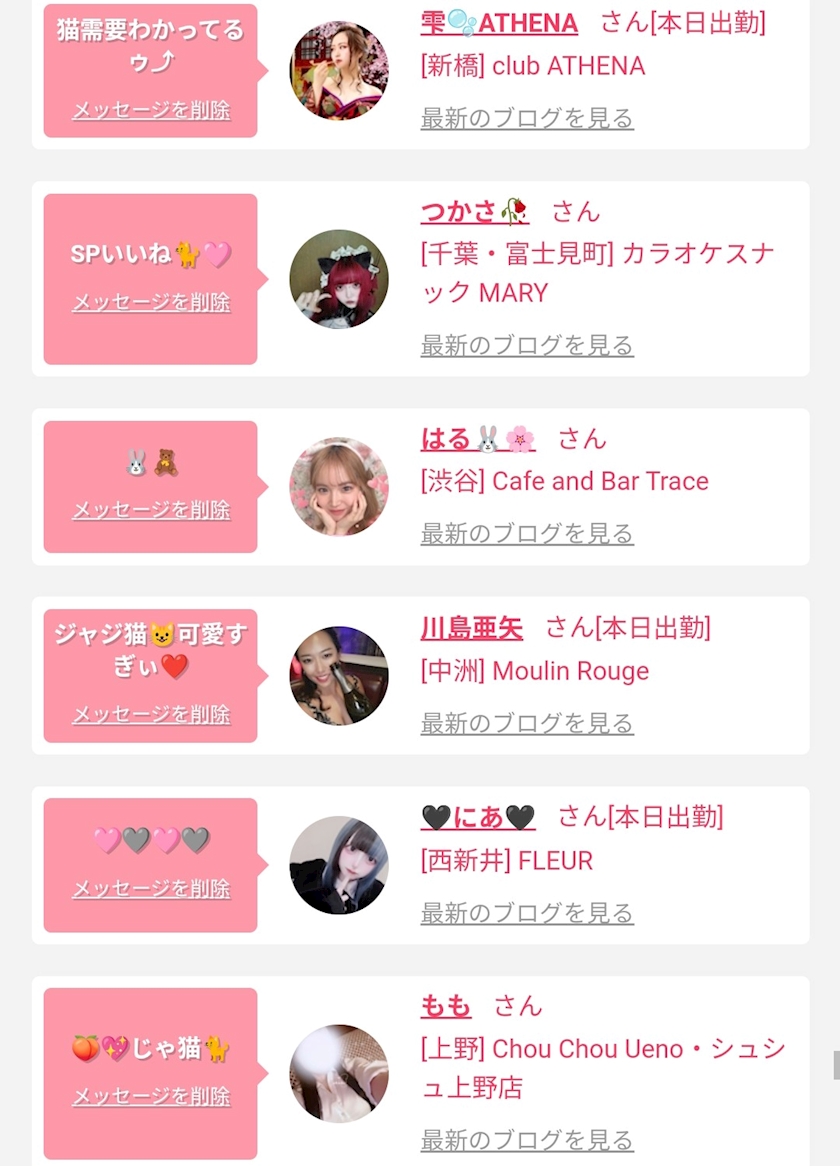The width and height of the screenshot is (840, 1166).
Task: Delete the hearts message to にあ
Action: pos(151,888)
